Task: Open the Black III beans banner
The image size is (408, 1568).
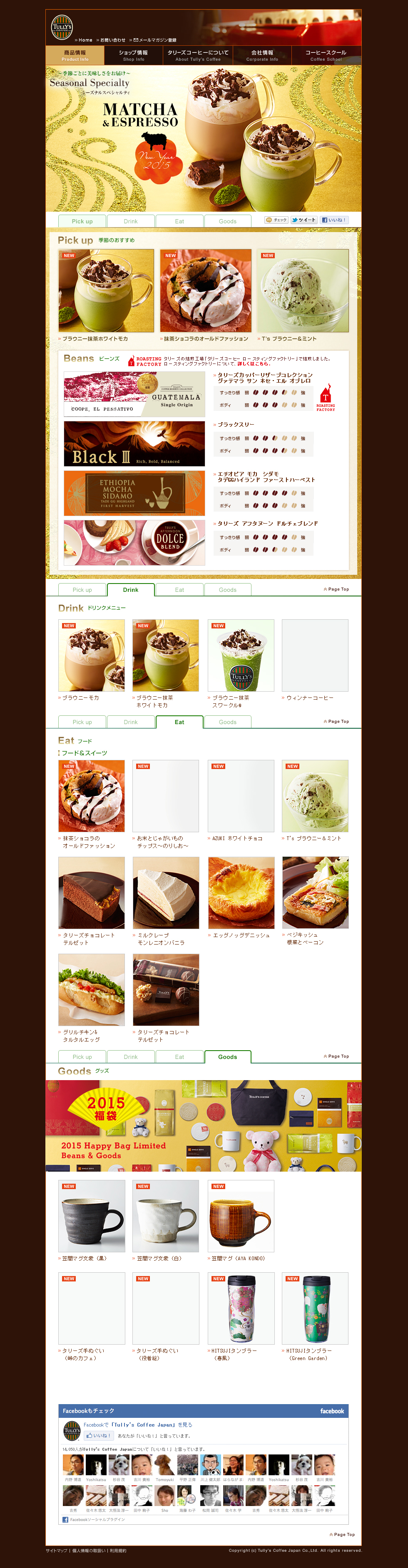Action: (x=134, y=443)
